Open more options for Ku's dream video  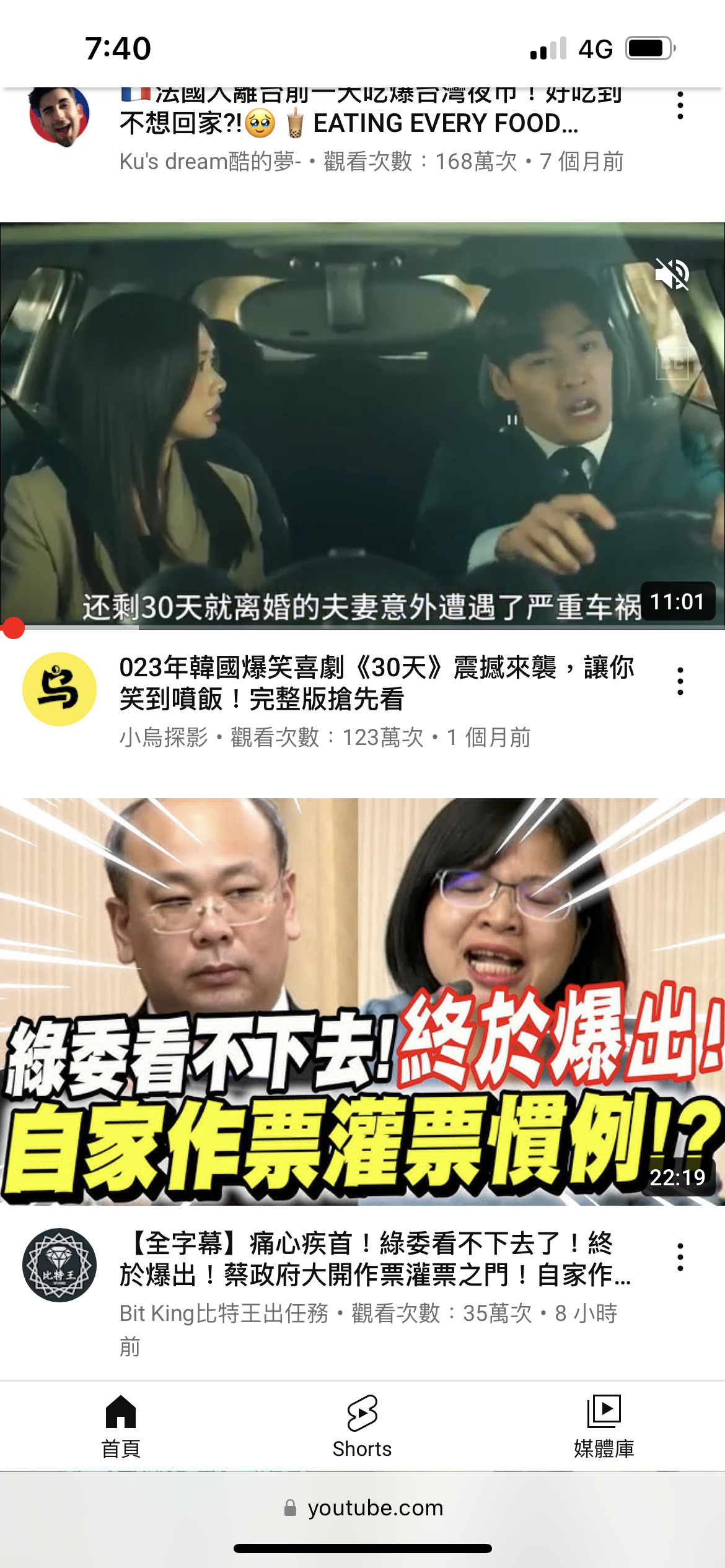680,107
